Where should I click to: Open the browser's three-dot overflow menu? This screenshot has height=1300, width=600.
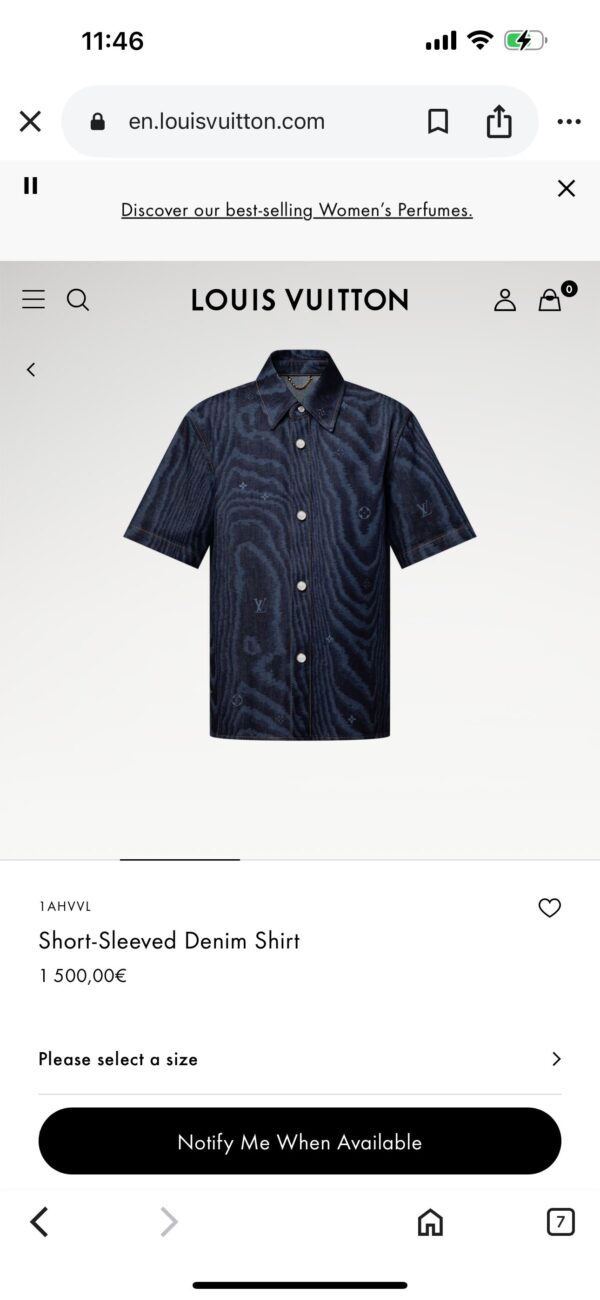[x=569, y=122]
